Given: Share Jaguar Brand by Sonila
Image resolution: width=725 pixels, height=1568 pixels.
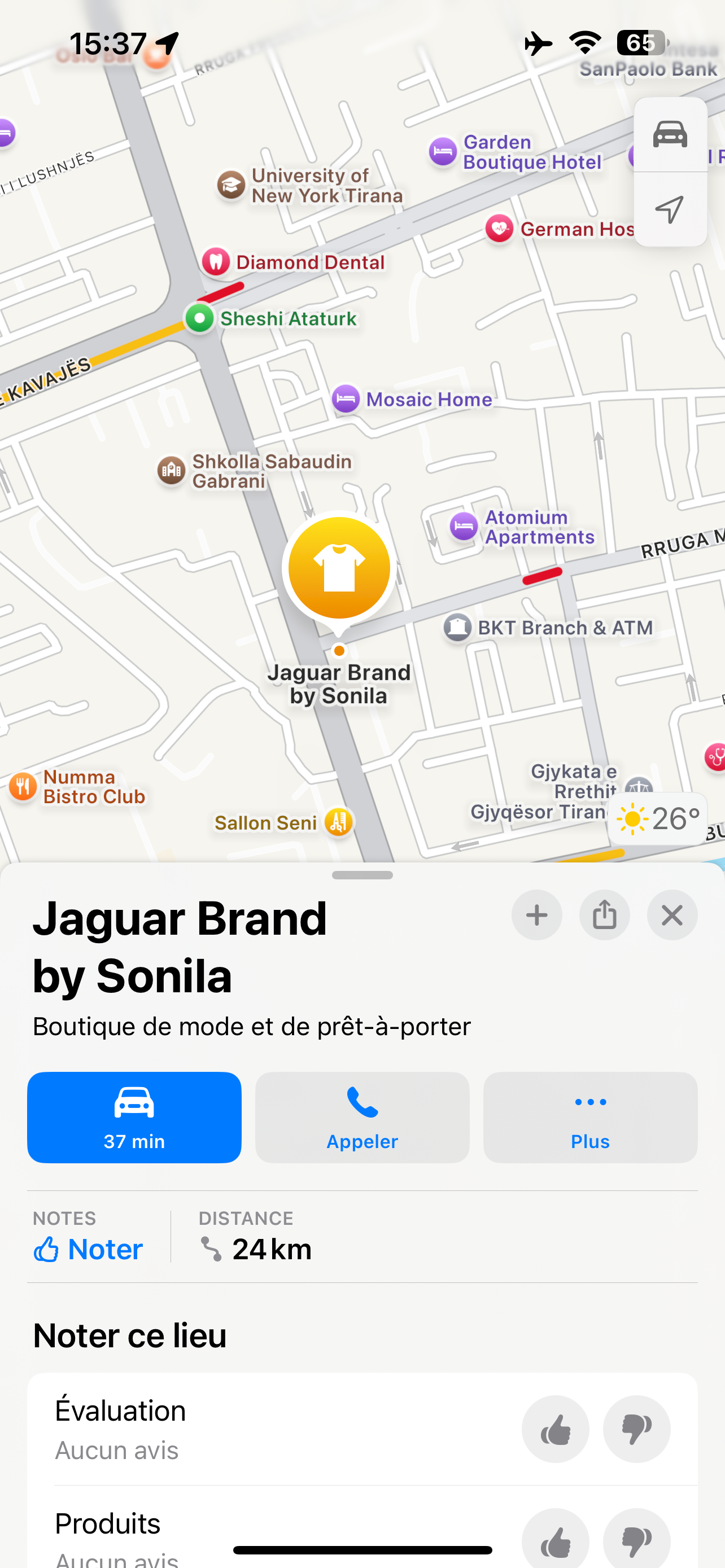Looking at the screenshot, I should pos(604,915).
